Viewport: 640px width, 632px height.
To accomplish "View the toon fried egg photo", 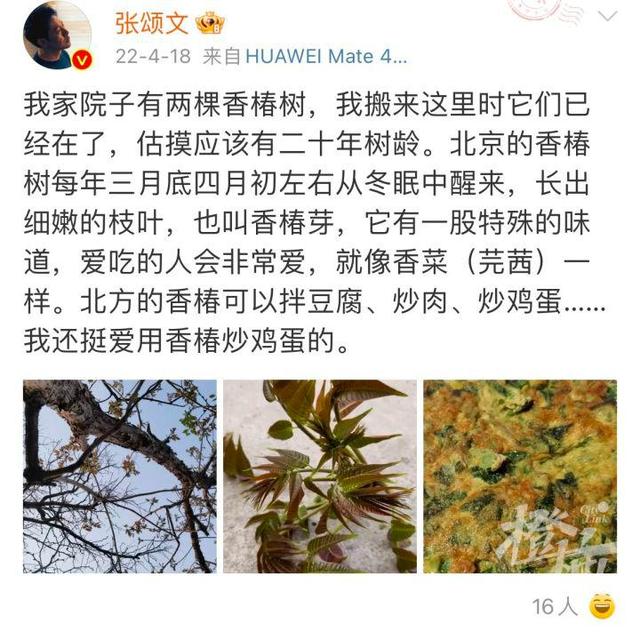I will coord(519,476).
